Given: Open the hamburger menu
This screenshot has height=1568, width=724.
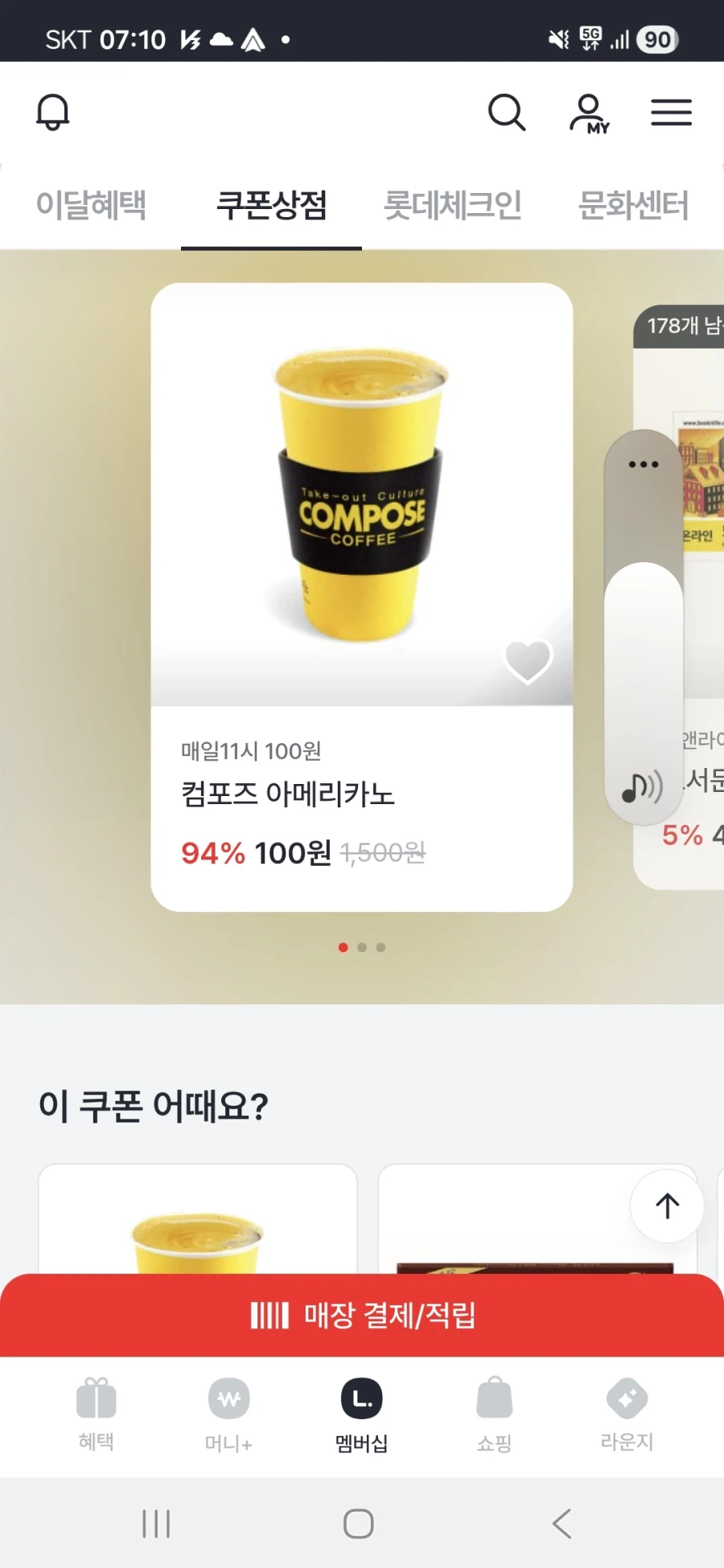Looking at the screenshot, I should [x=672, y=113].
